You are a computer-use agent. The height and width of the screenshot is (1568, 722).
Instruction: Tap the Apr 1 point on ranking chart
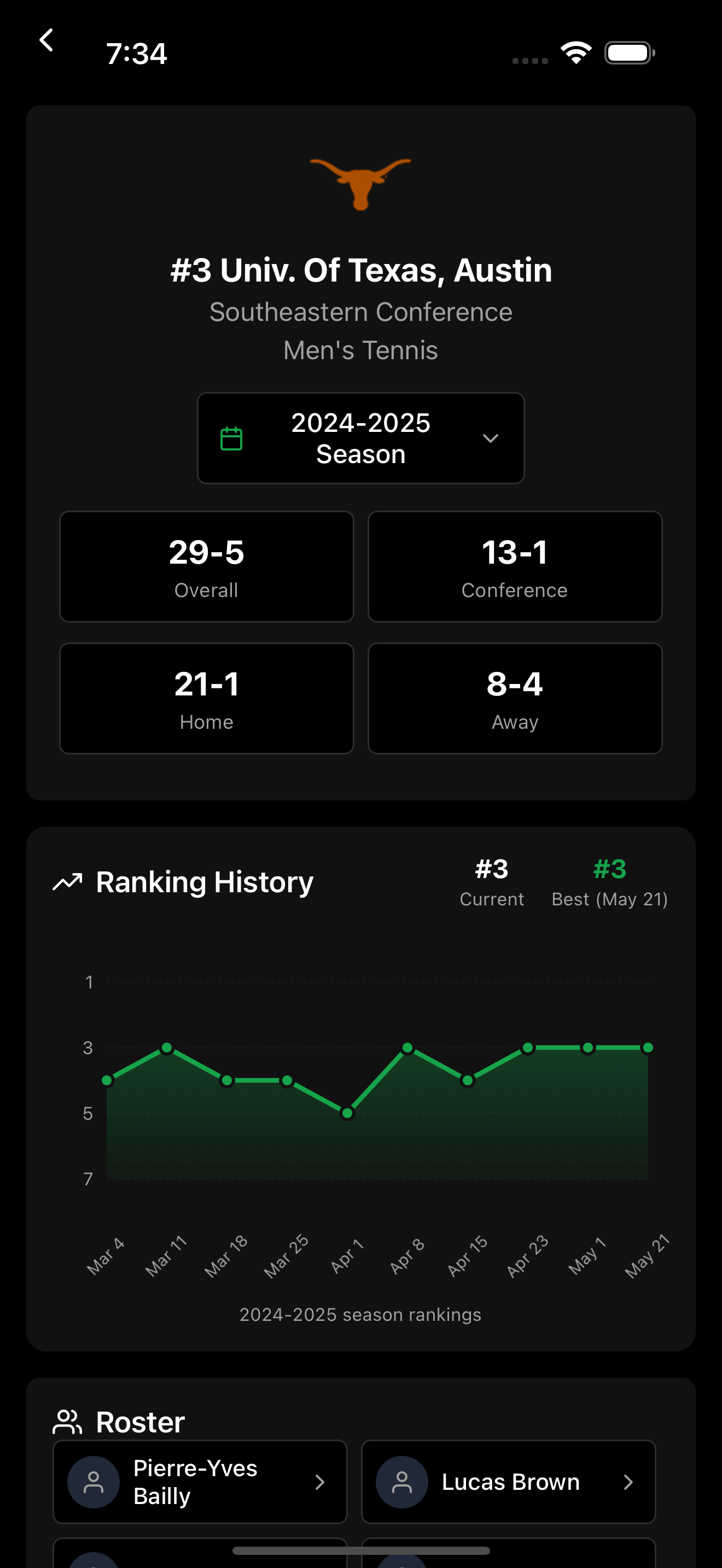(347, 1113)
